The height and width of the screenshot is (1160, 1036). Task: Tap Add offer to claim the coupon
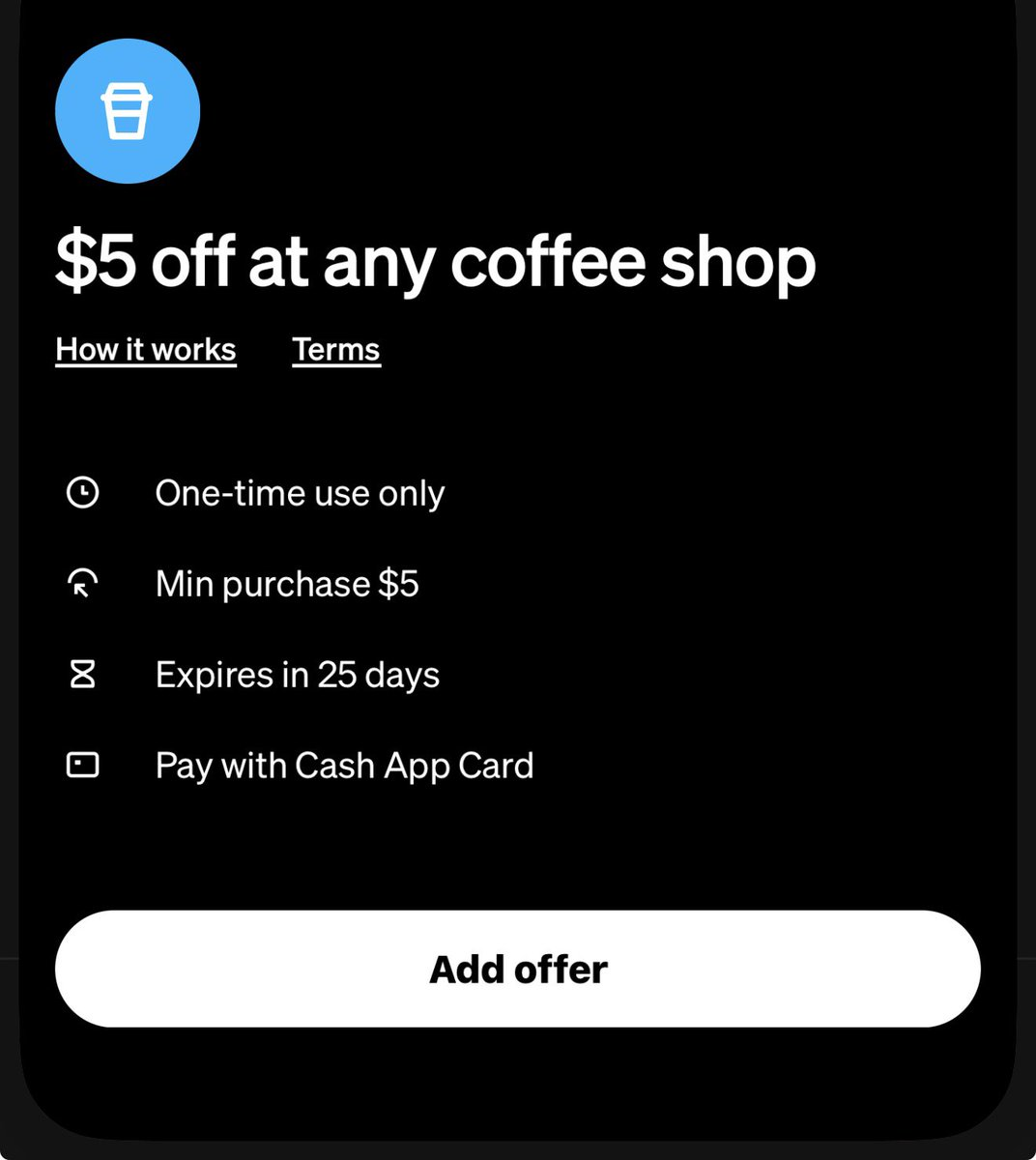[x=518, y=968]
